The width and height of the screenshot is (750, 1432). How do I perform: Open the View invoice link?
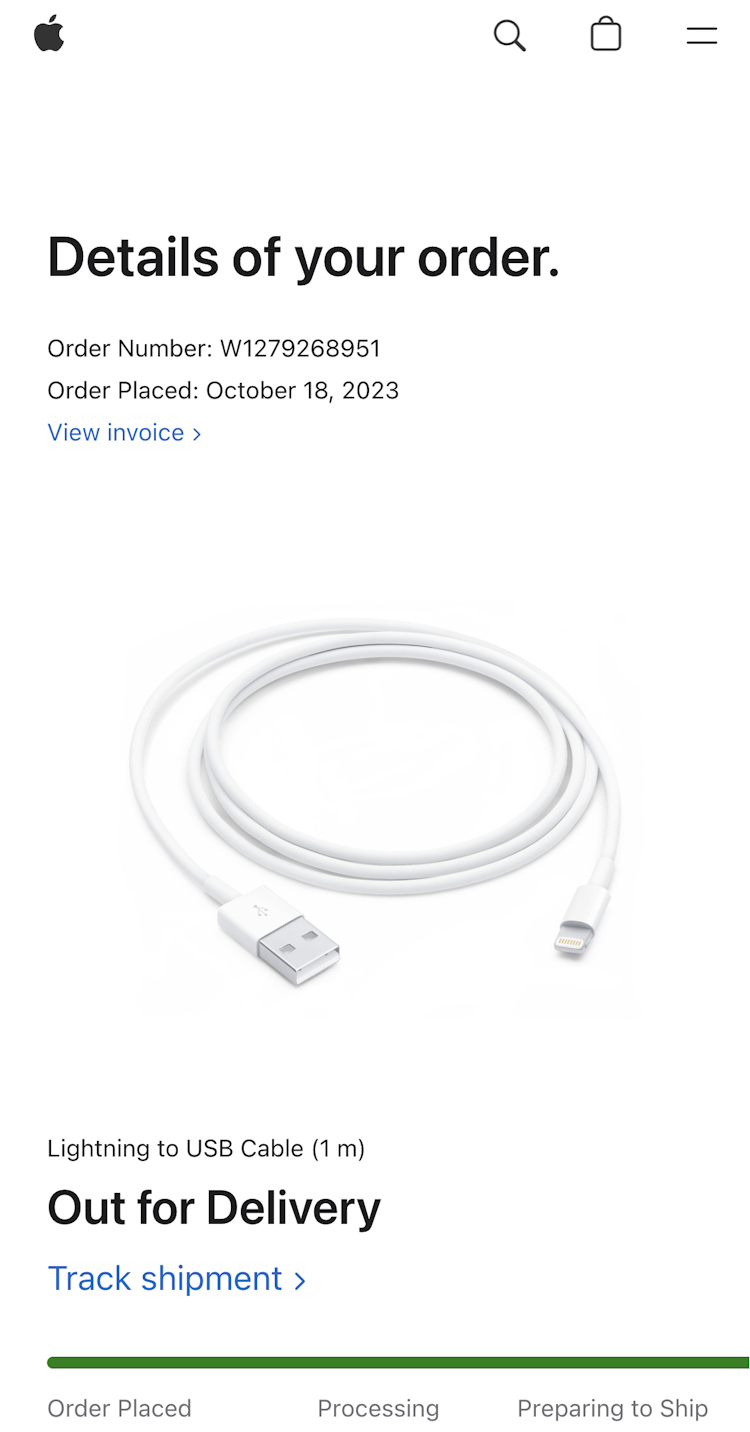[x=124, y=432]
